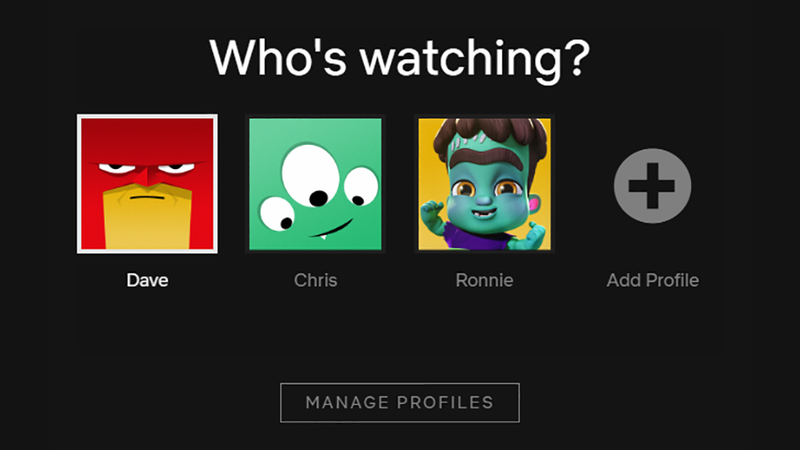The height and width of the screenshot is (450, 800).
Task: Choose the Chris profile
Action: tap(315, 184)
